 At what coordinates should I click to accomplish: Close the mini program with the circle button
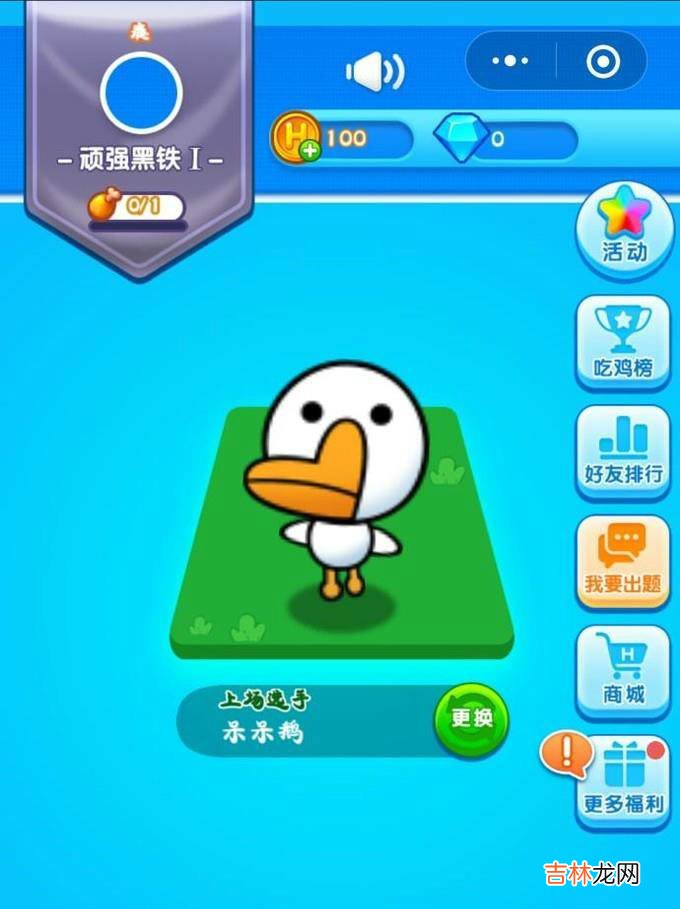[602, 62]
